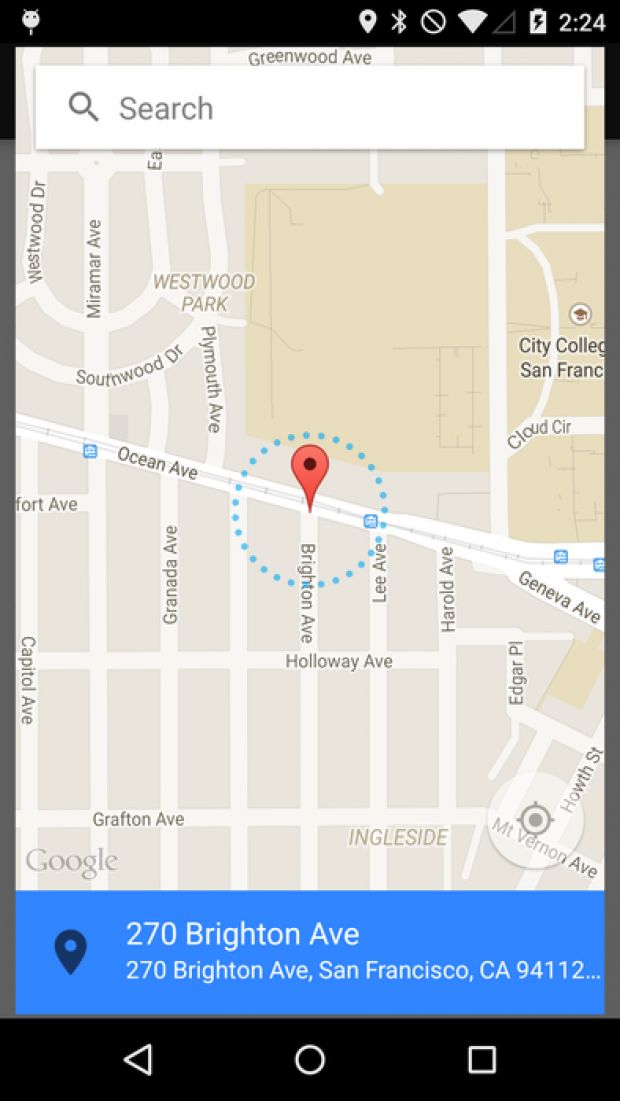This screenshot has width=620, height=1101.
Task: Go back with system back button
Action: [138, 1059]
